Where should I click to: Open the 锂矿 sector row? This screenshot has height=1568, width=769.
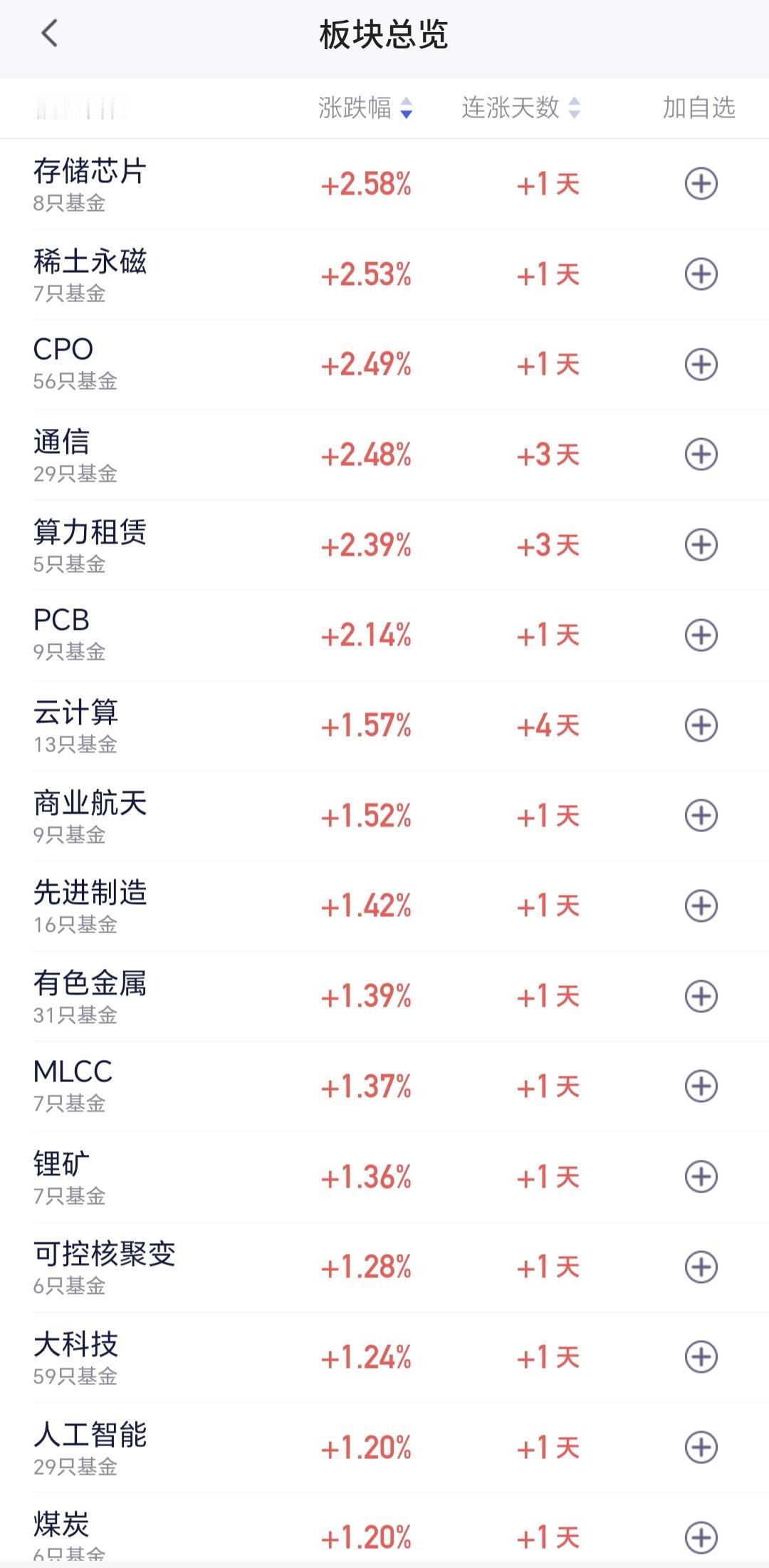pyautogui.click(x=384, y=1177)
